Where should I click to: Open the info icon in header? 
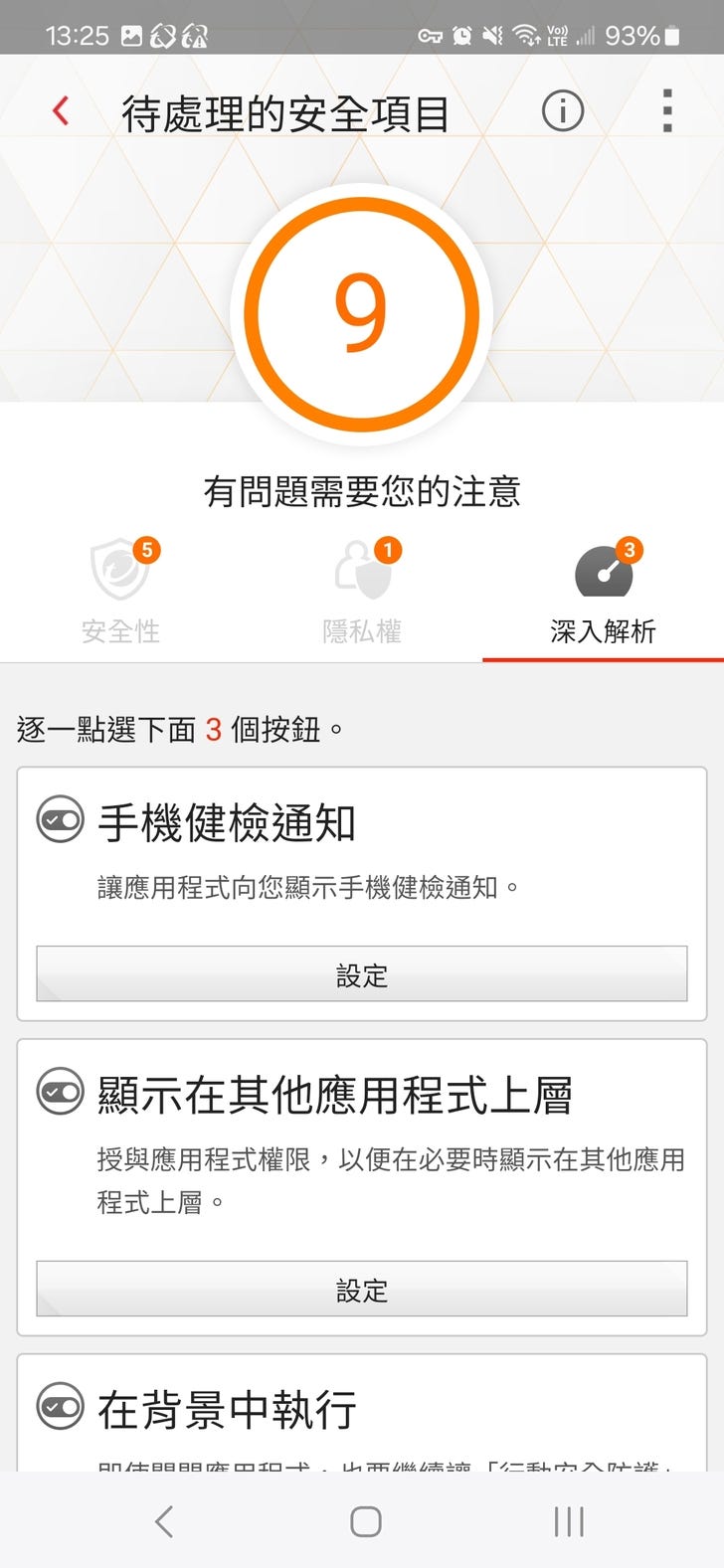562,111
